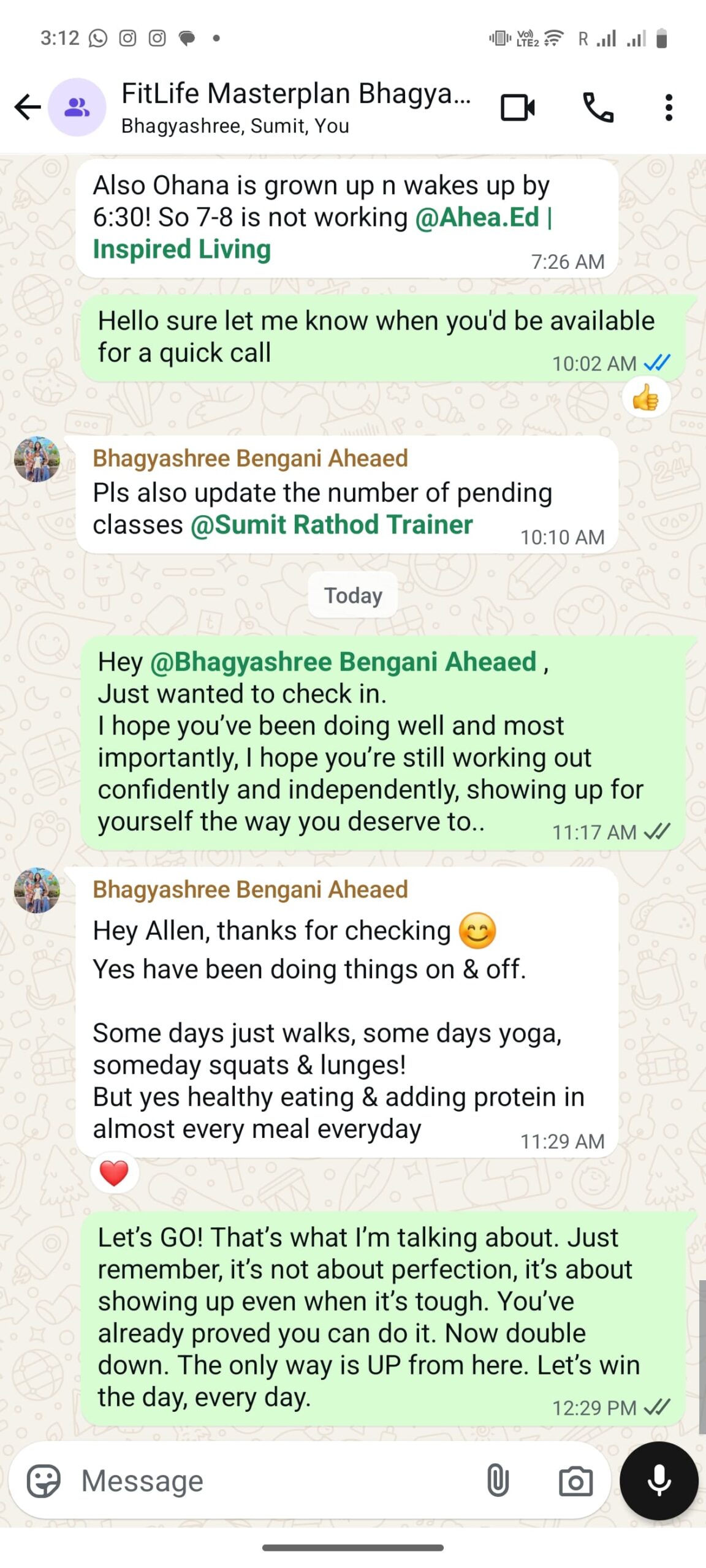
Task: View the heart reaction details
Action: (x=114, y=1173)
